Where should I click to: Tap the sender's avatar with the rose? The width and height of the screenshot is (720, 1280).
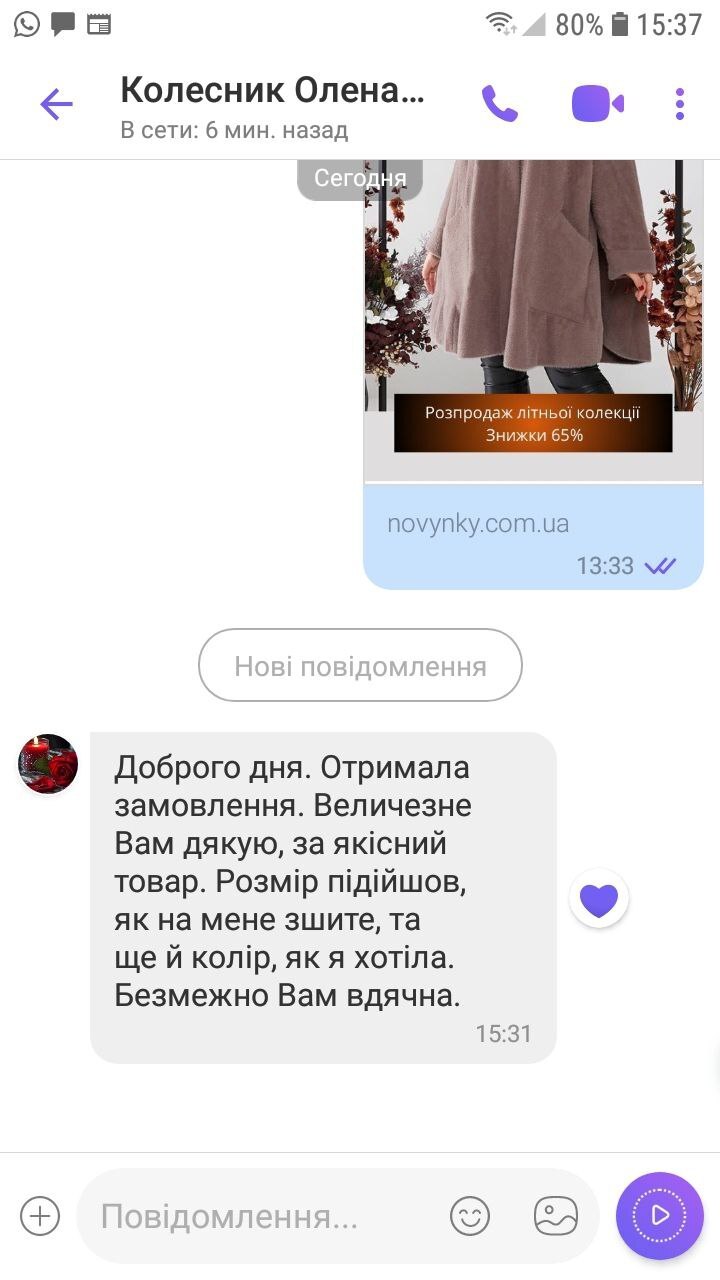(48, 765)
